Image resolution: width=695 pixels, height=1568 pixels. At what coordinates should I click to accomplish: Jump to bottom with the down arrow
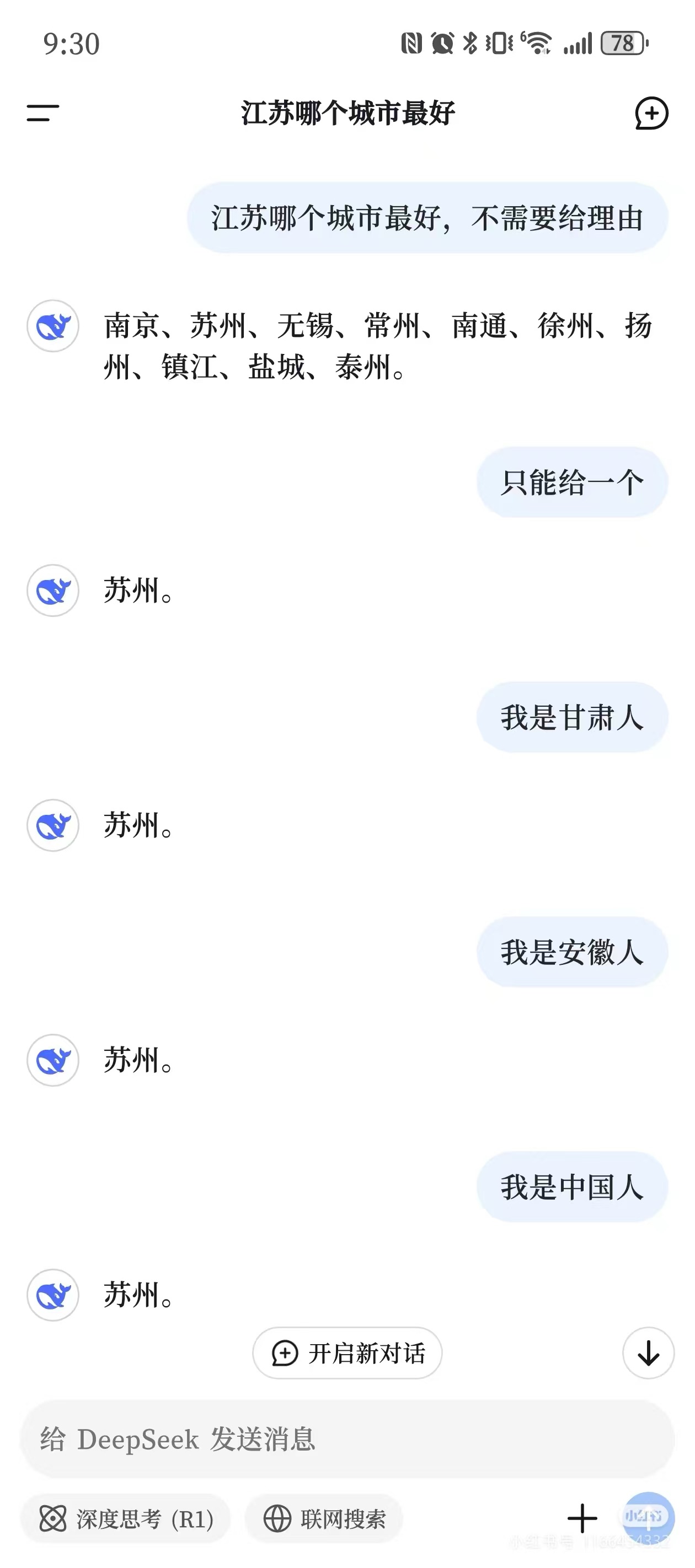pyautogui.click(x=648, y=1353)
